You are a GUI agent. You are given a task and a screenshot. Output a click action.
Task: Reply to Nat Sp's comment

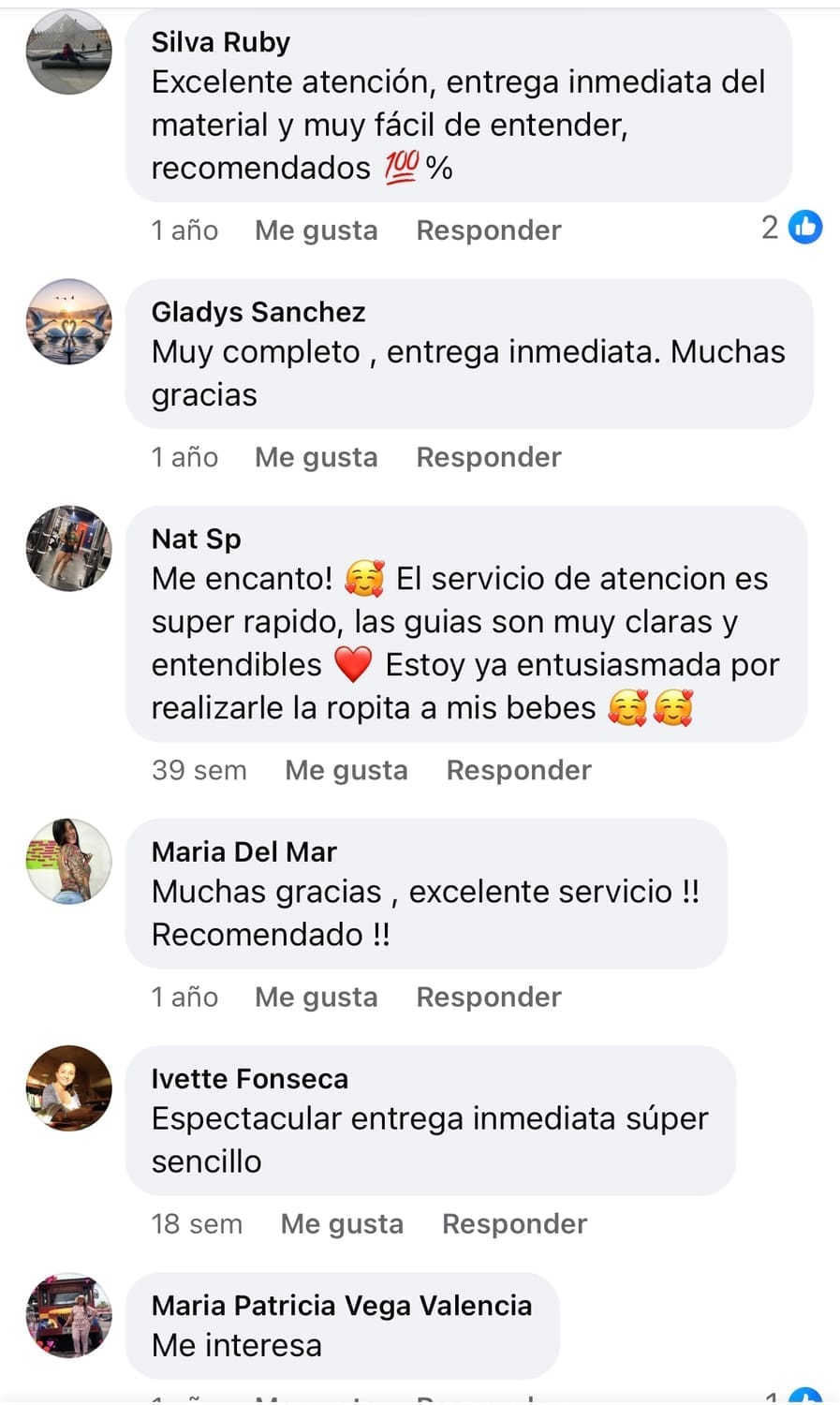(518, 770)
